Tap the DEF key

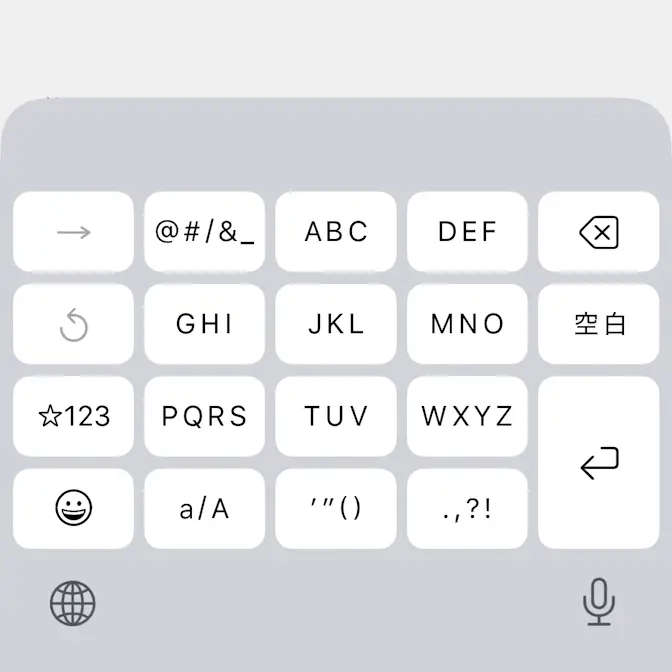[x=467, y=232]
